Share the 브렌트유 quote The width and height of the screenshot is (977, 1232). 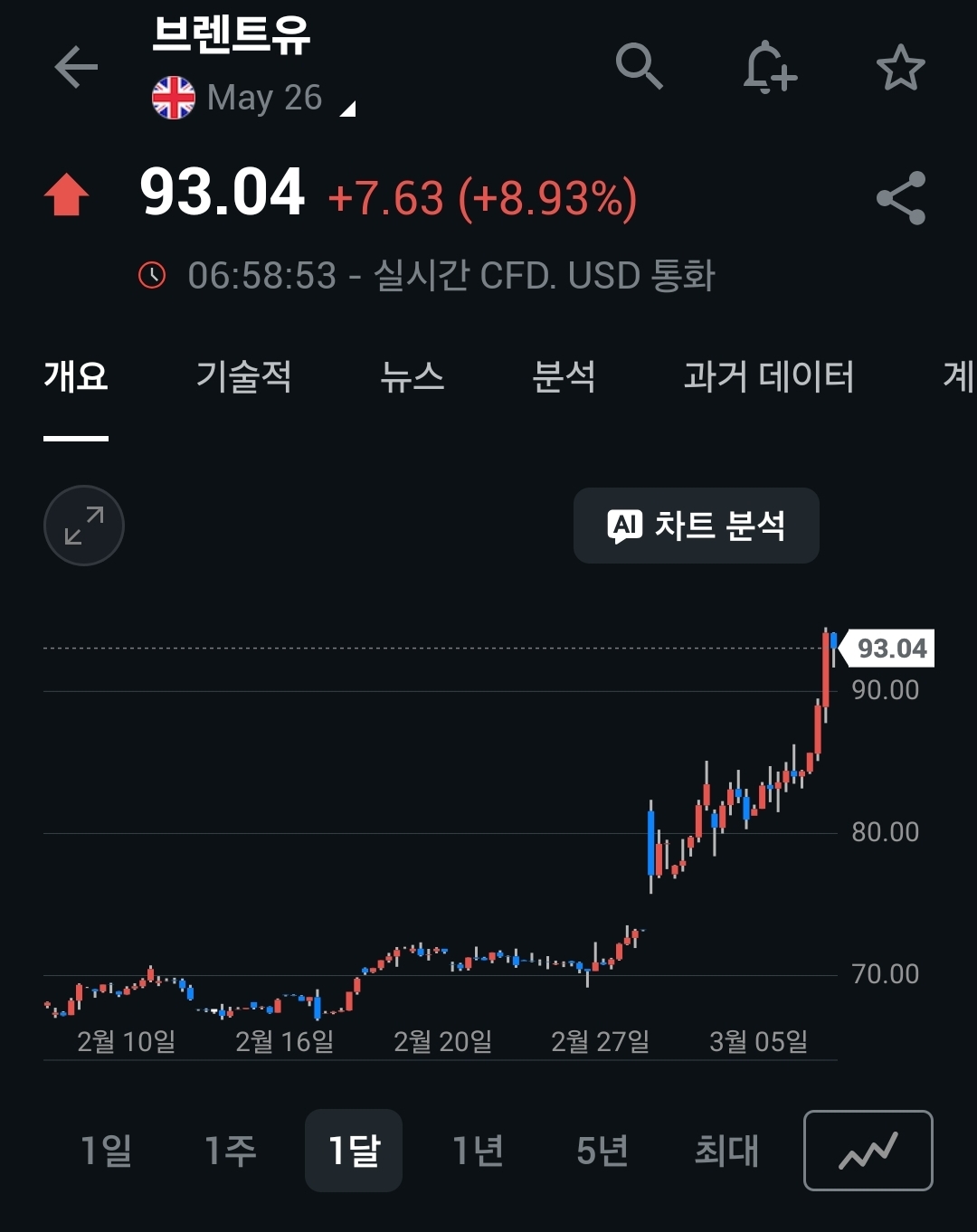tap(901, 198)
